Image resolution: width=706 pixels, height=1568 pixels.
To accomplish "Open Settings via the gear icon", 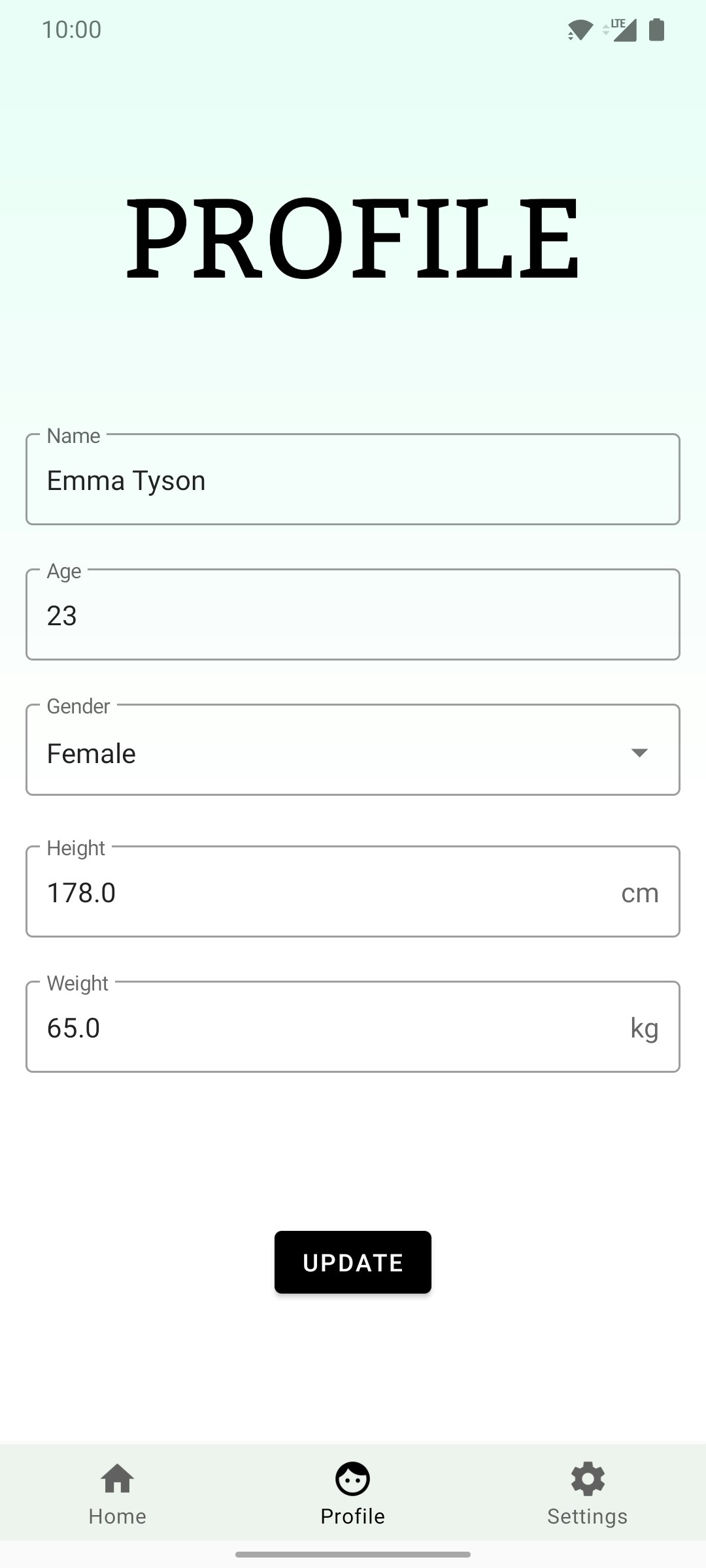I will (587, 1479).
